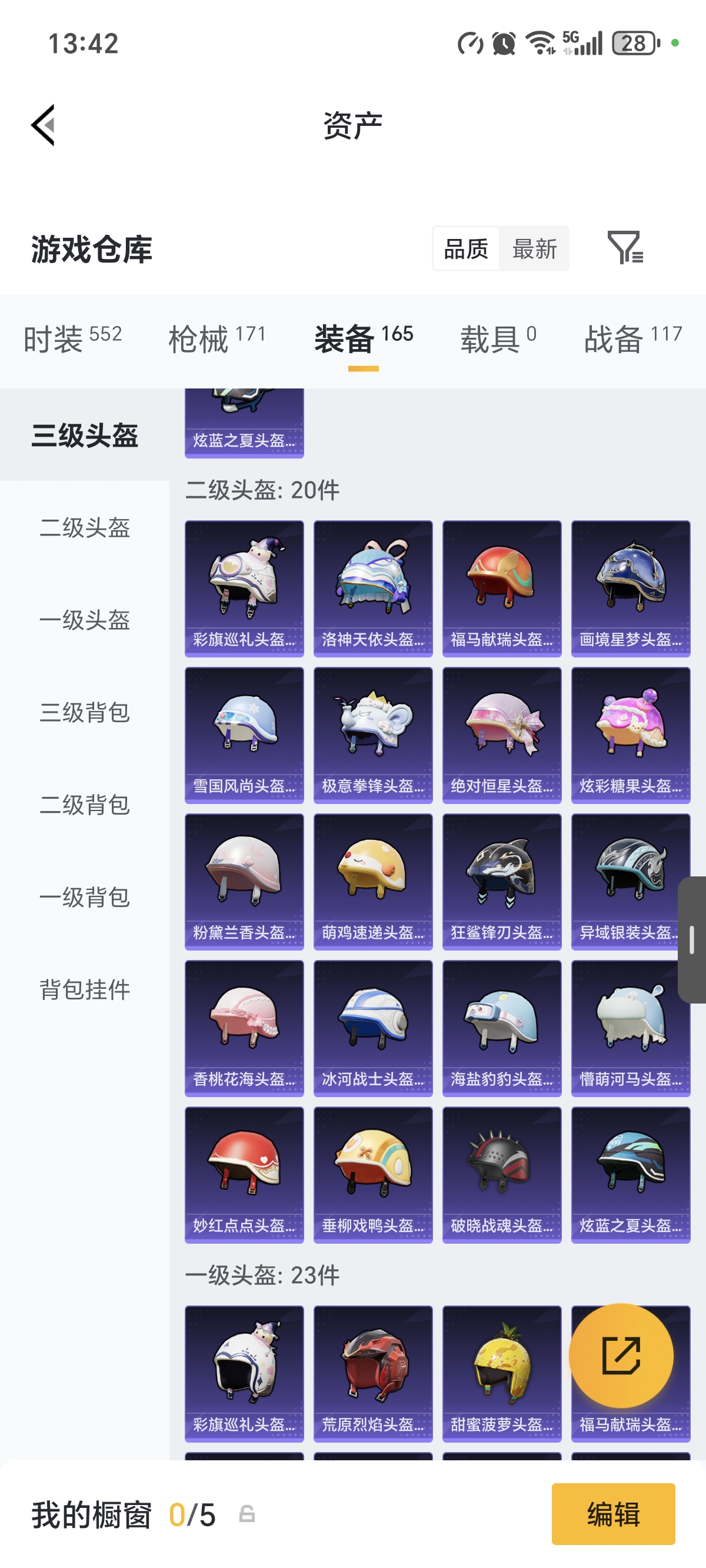Select the 萌鸡速递头盔 item
Viewport: 706px width, 1568px height.
373,882
